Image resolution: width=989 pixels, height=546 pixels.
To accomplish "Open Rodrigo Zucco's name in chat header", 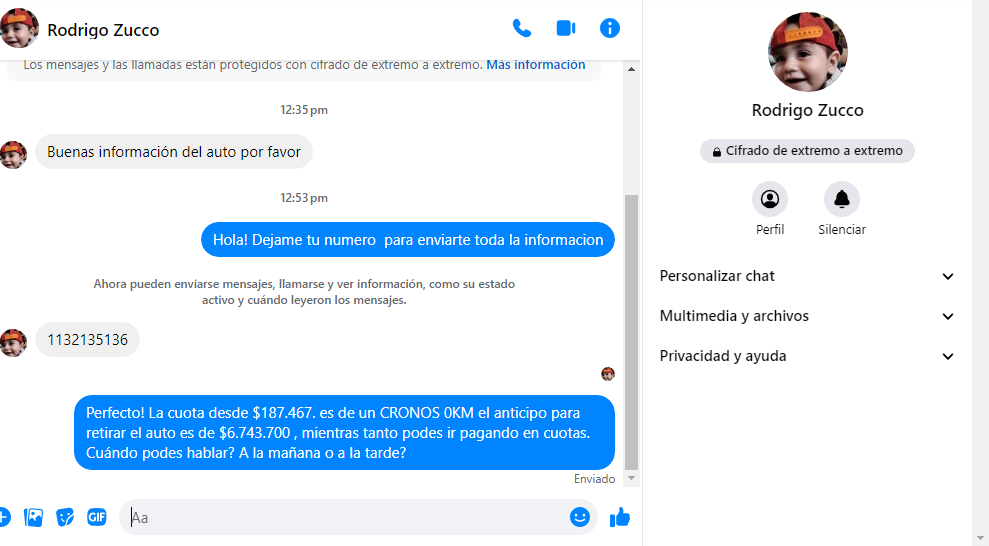I will tap(103, 30).
